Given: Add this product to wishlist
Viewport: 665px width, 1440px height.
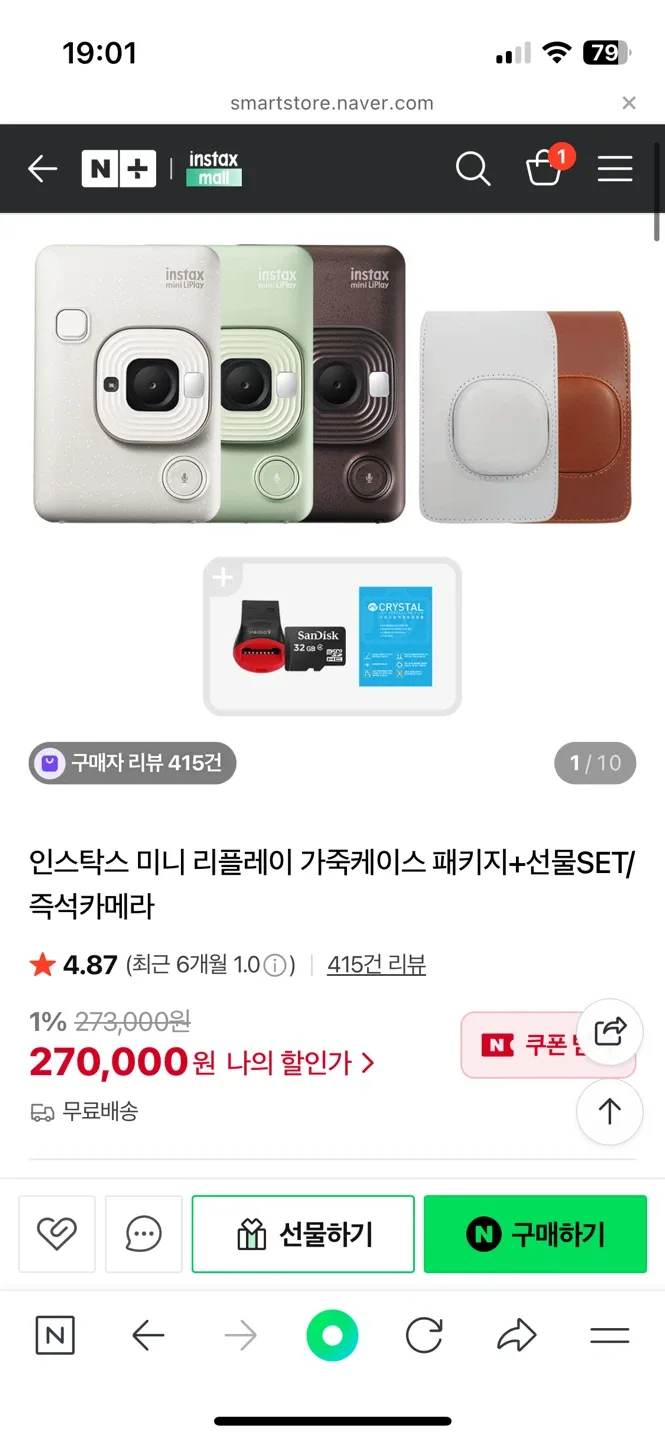Looking at the screenshot, I should point(57,1234).
